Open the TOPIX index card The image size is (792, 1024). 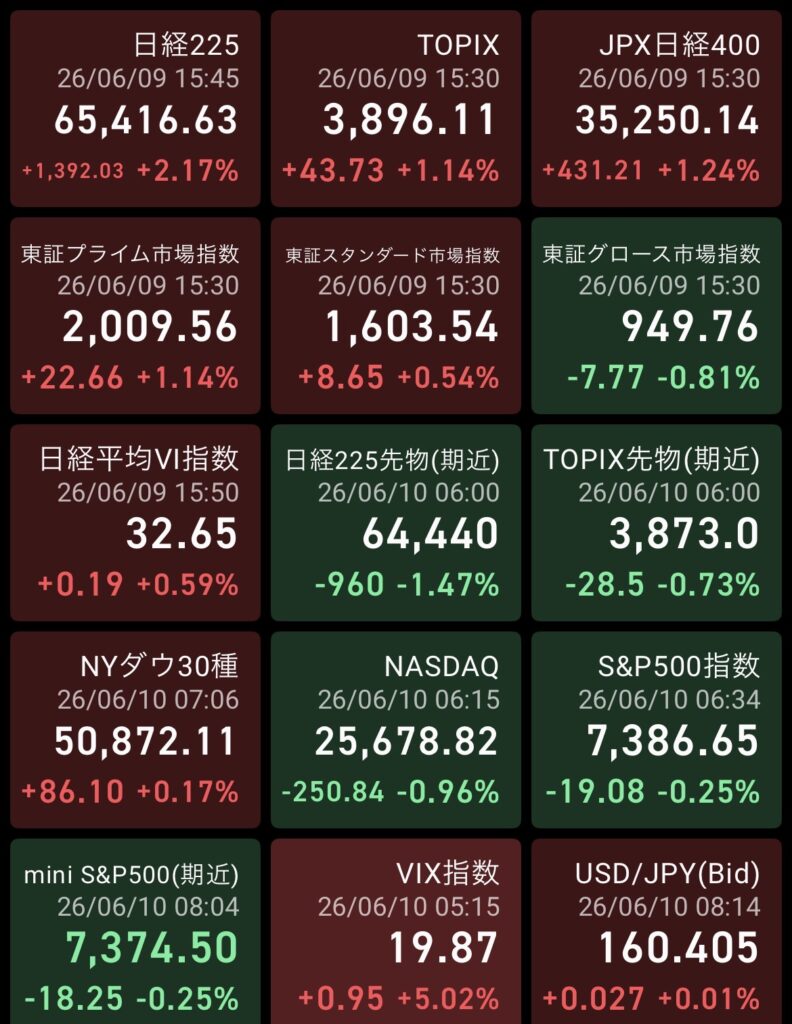[x=396, y=108]
